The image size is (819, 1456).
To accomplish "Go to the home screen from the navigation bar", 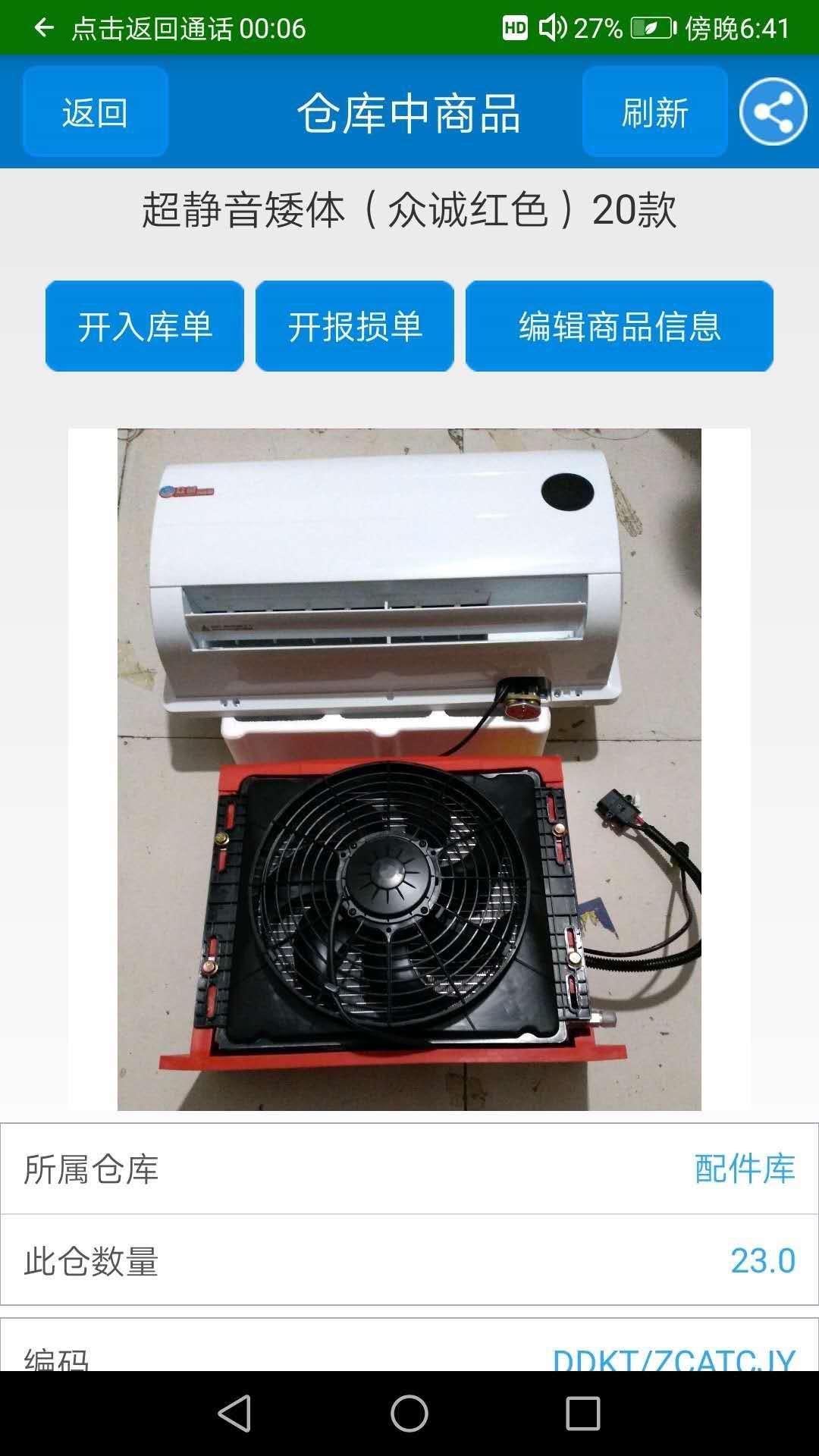I will 409,1414.
